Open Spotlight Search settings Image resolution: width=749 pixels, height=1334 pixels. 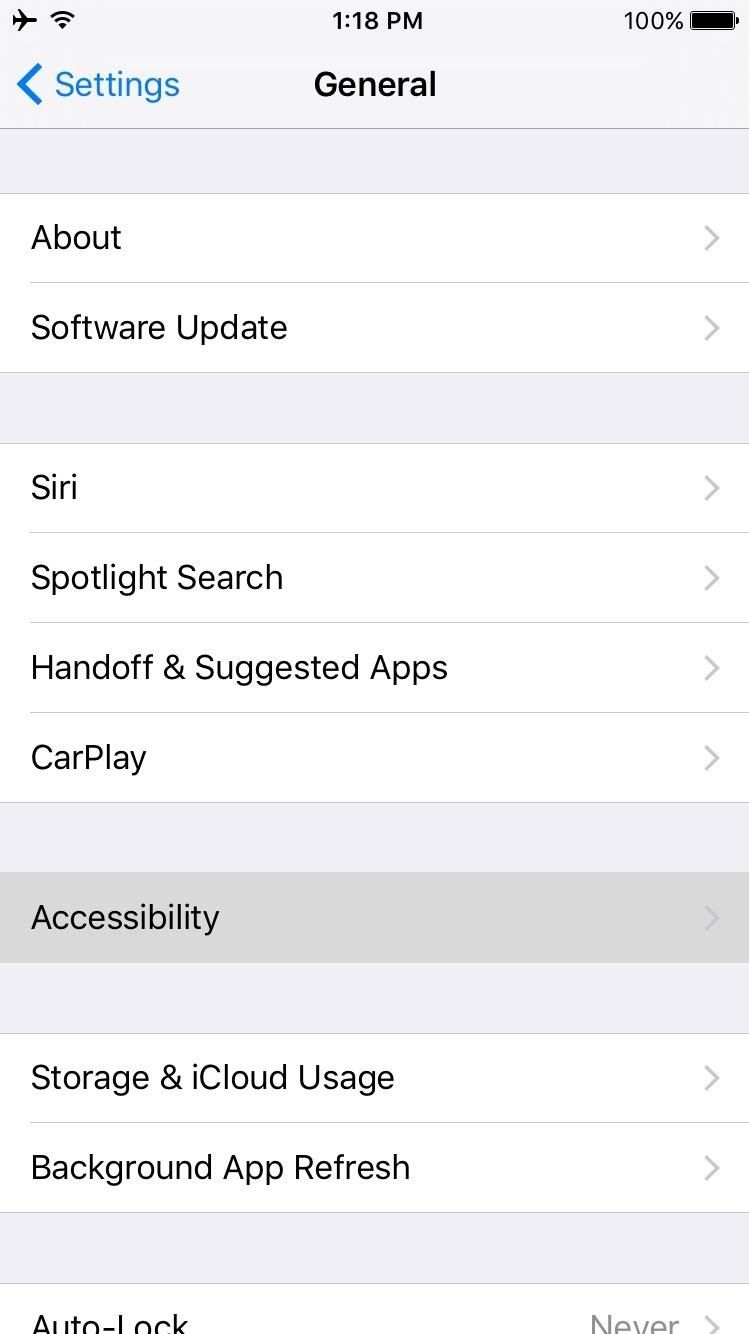[x=374, y=578]
